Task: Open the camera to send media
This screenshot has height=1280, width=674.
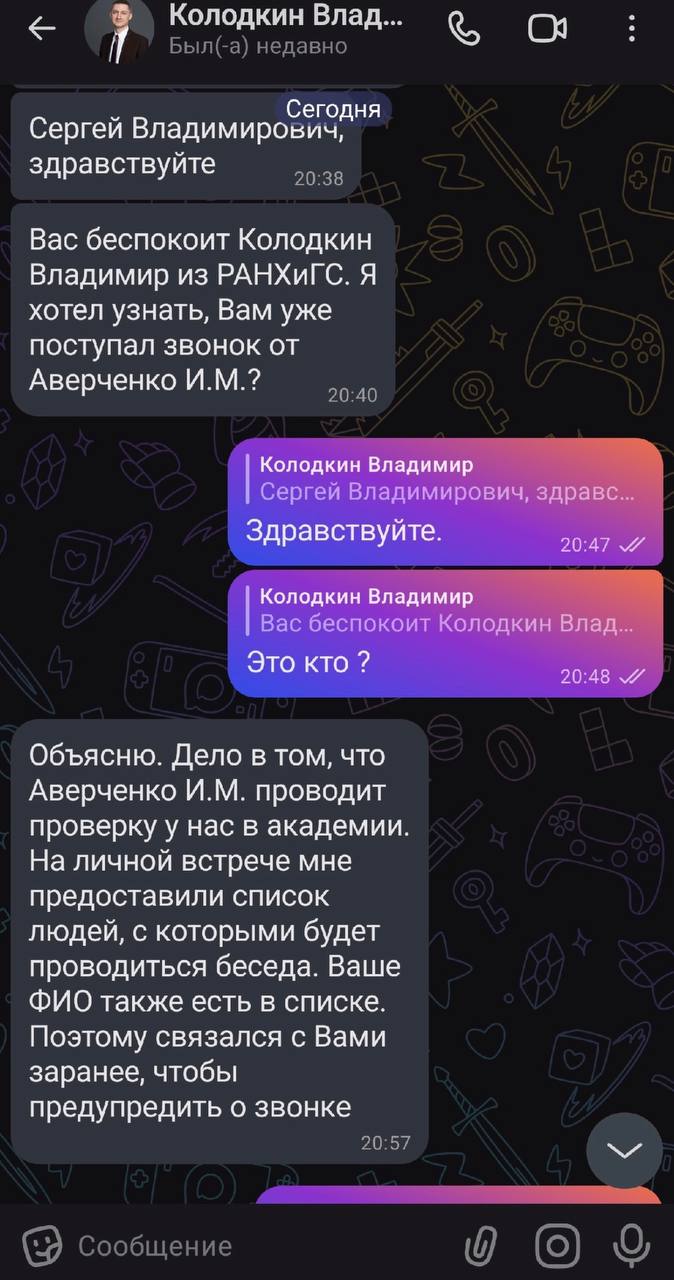Action: click(557, 1246)
